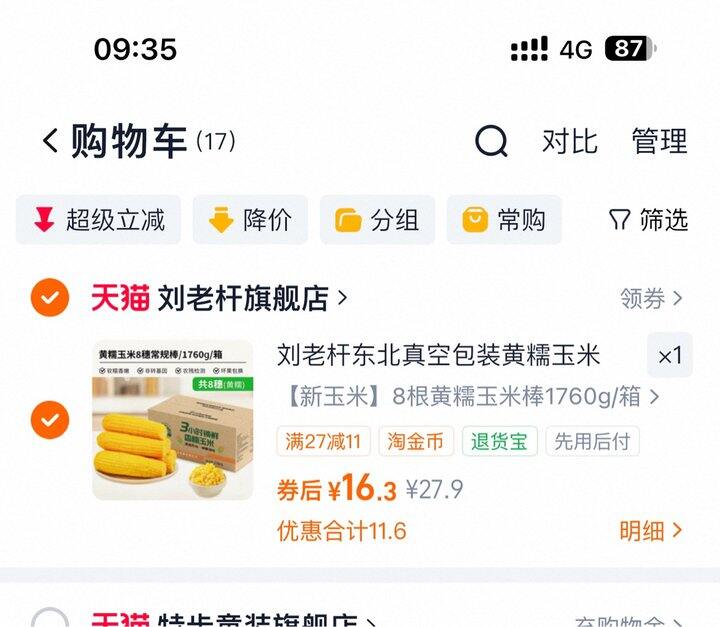
Task: Filter cart by 降价 items
Action: (250, 220)
